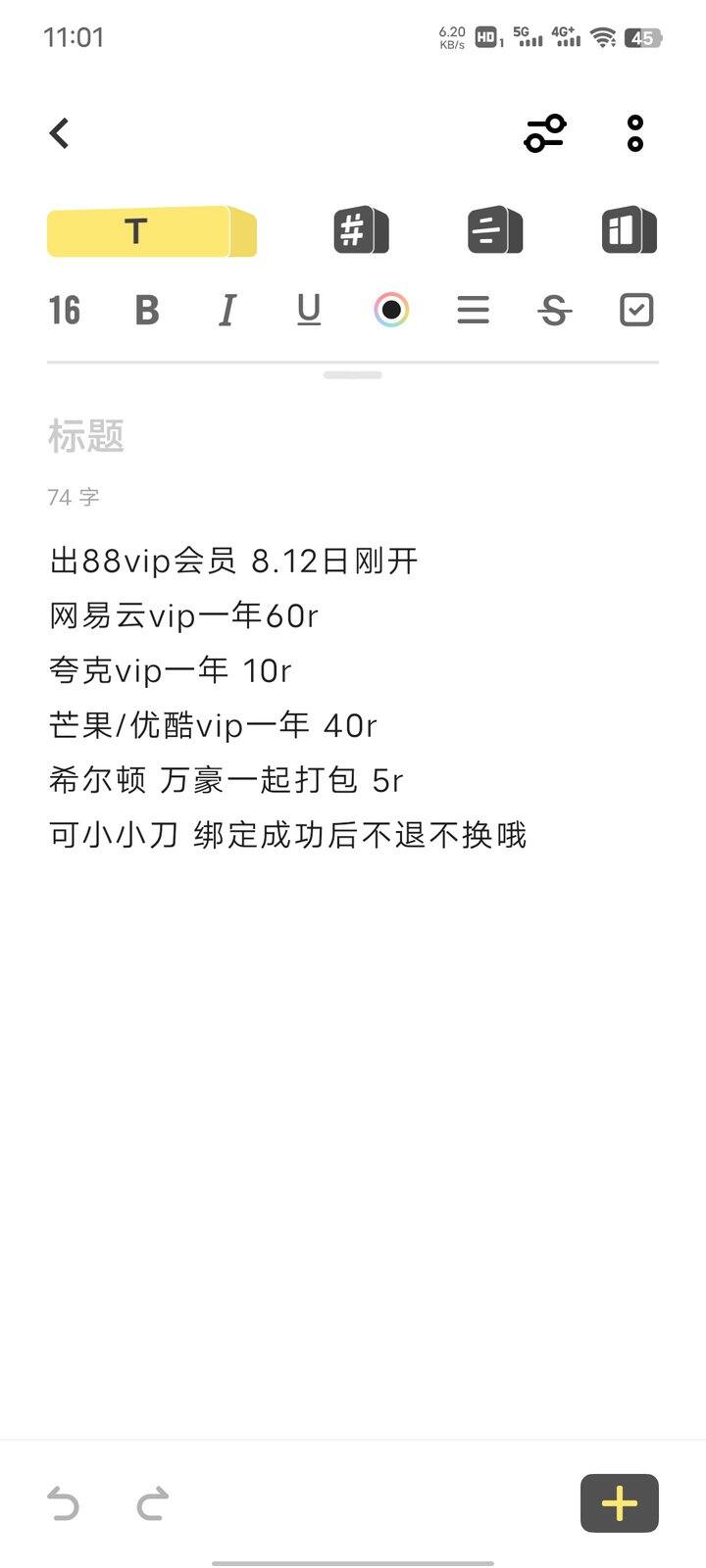Go back using the top-left arrow
This screenshot has height=1568, width=706.
(x=60, y=133)
